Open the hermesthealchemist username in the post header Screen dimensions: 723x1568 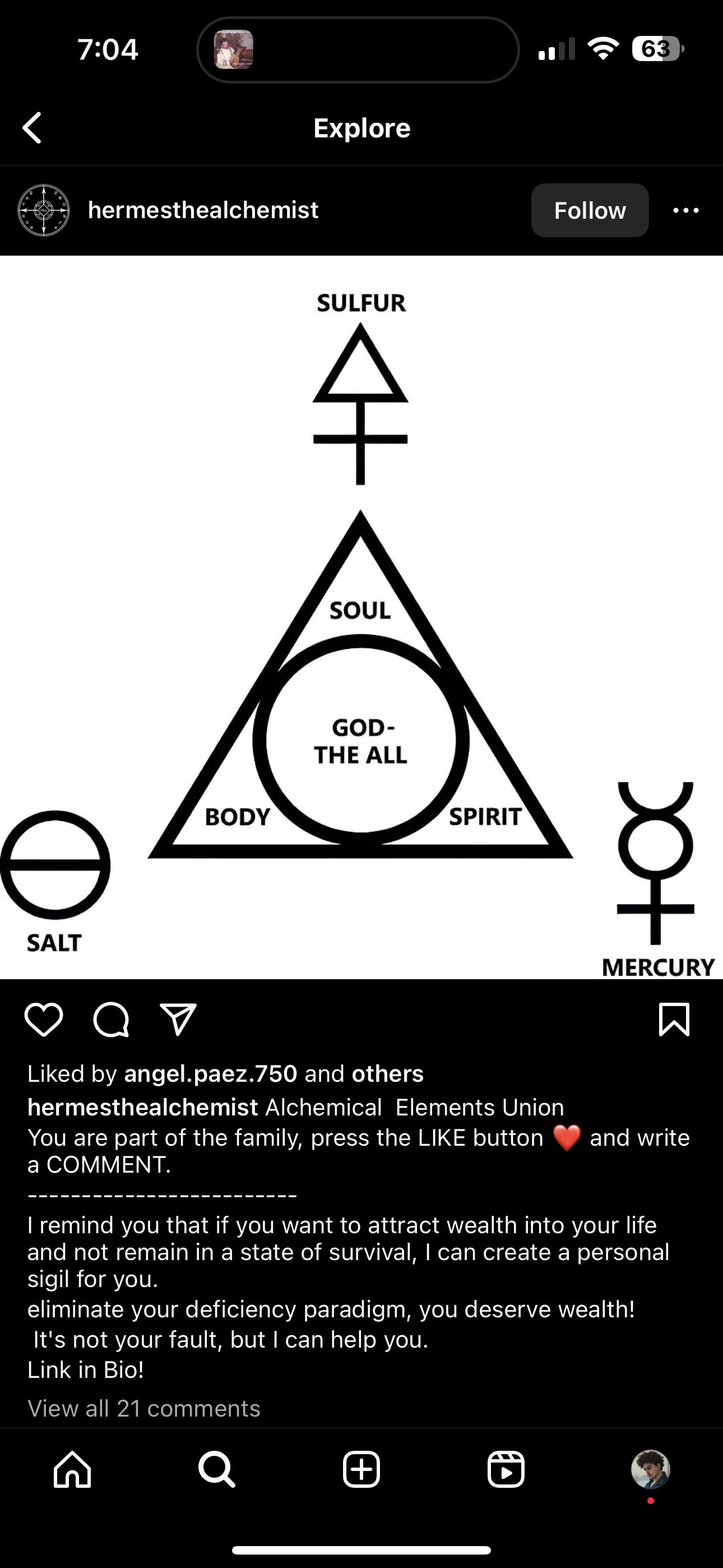point(203,210)
